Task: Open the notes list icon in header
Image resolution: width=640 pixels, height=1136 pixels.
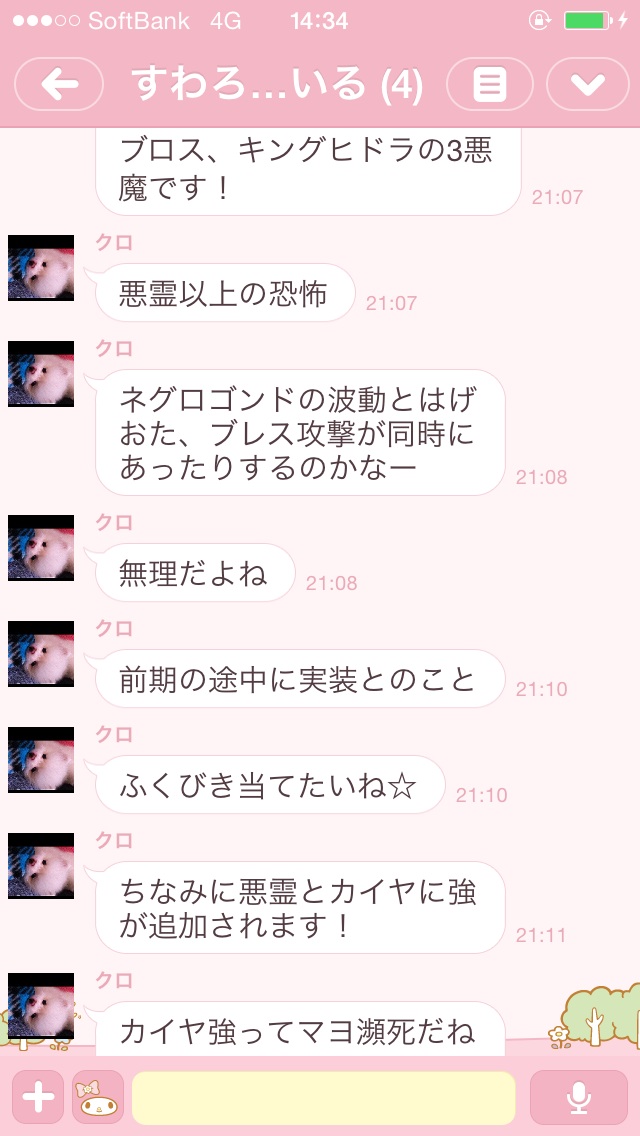Action: pos(490,85)
